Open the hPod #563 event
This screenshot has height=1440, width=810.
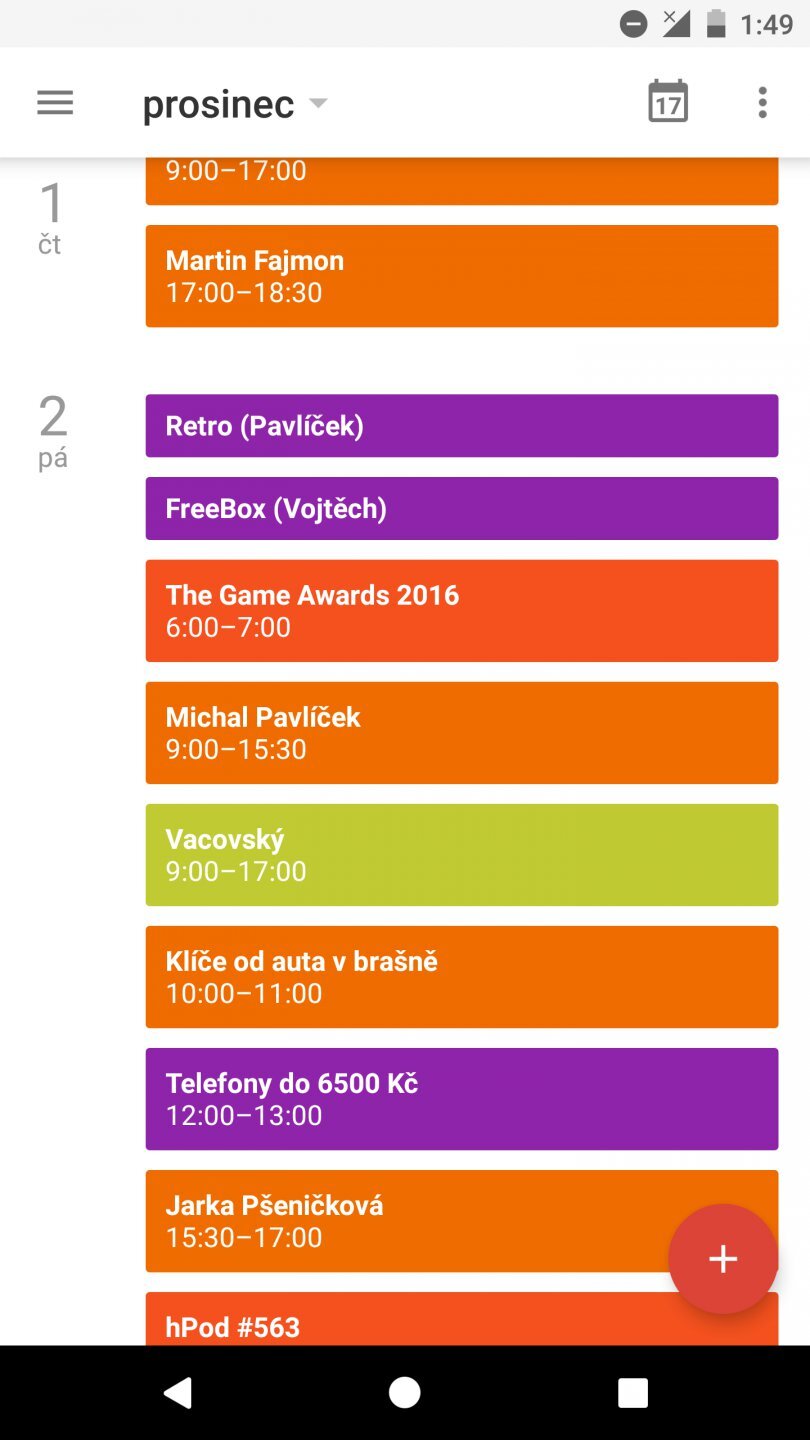400,1322
